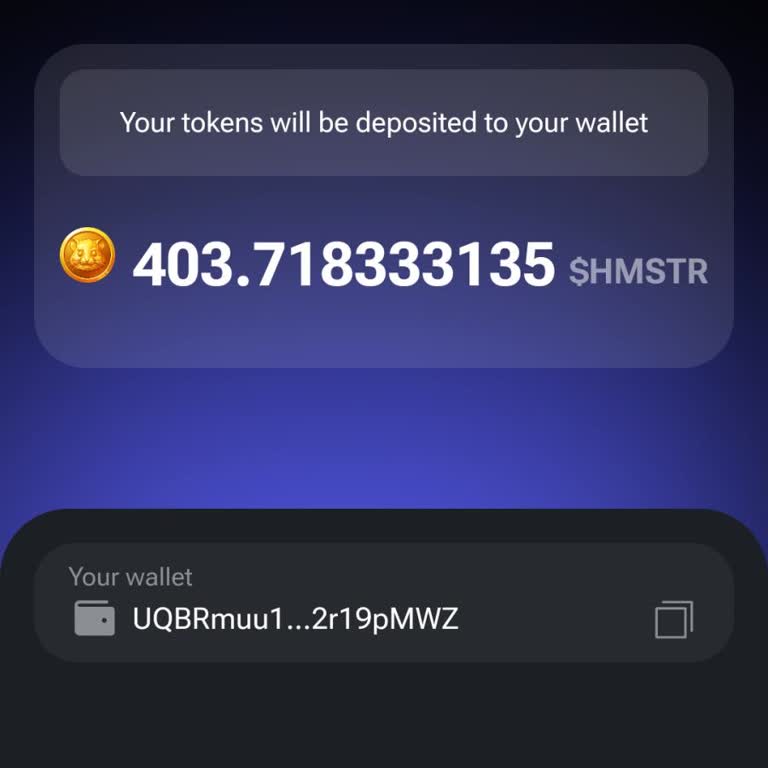Copy the wallet address UQBRmuu1...2r19pMWZ
The width and height of the screenshot is (768, 768).
(x=674, y=619)
